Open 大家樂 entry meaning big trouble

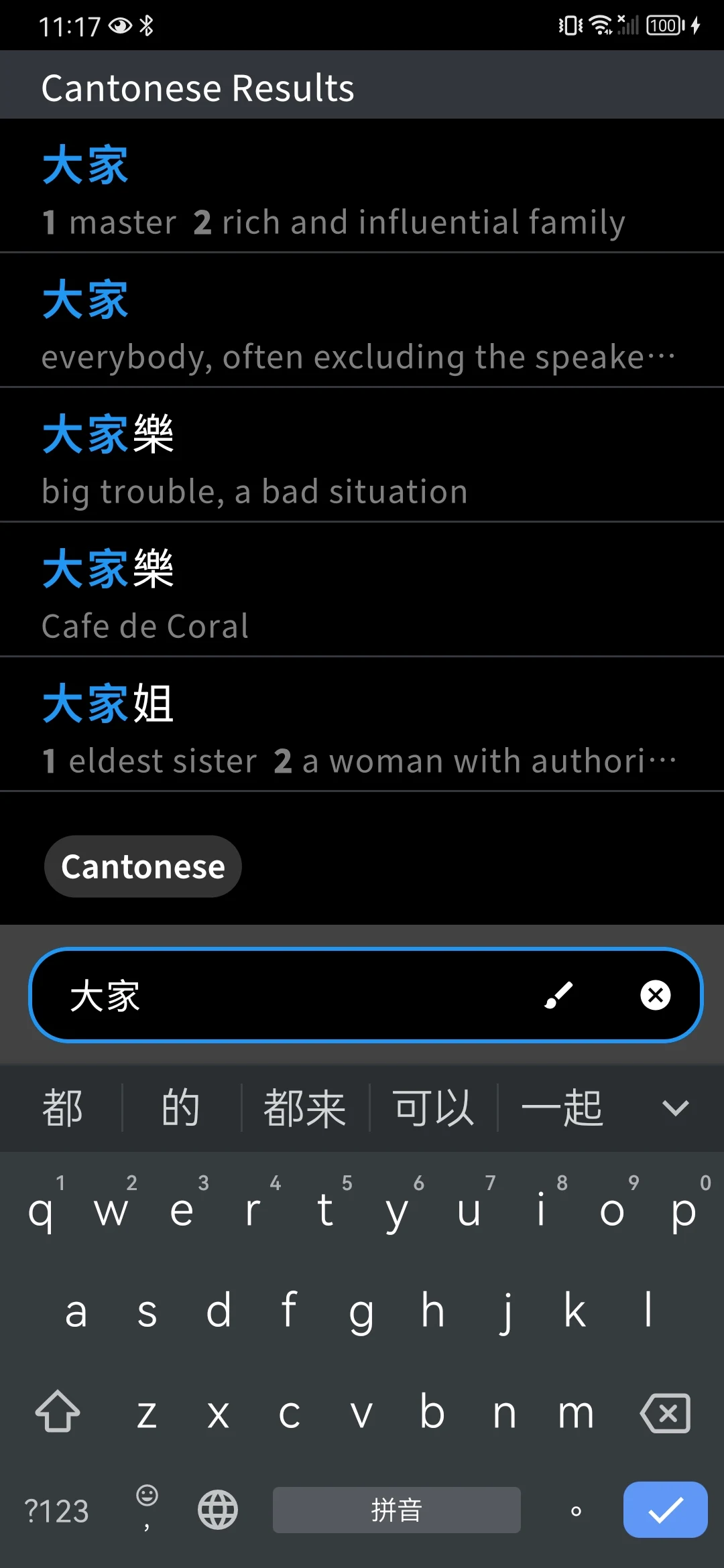click(x=362, y=456)
